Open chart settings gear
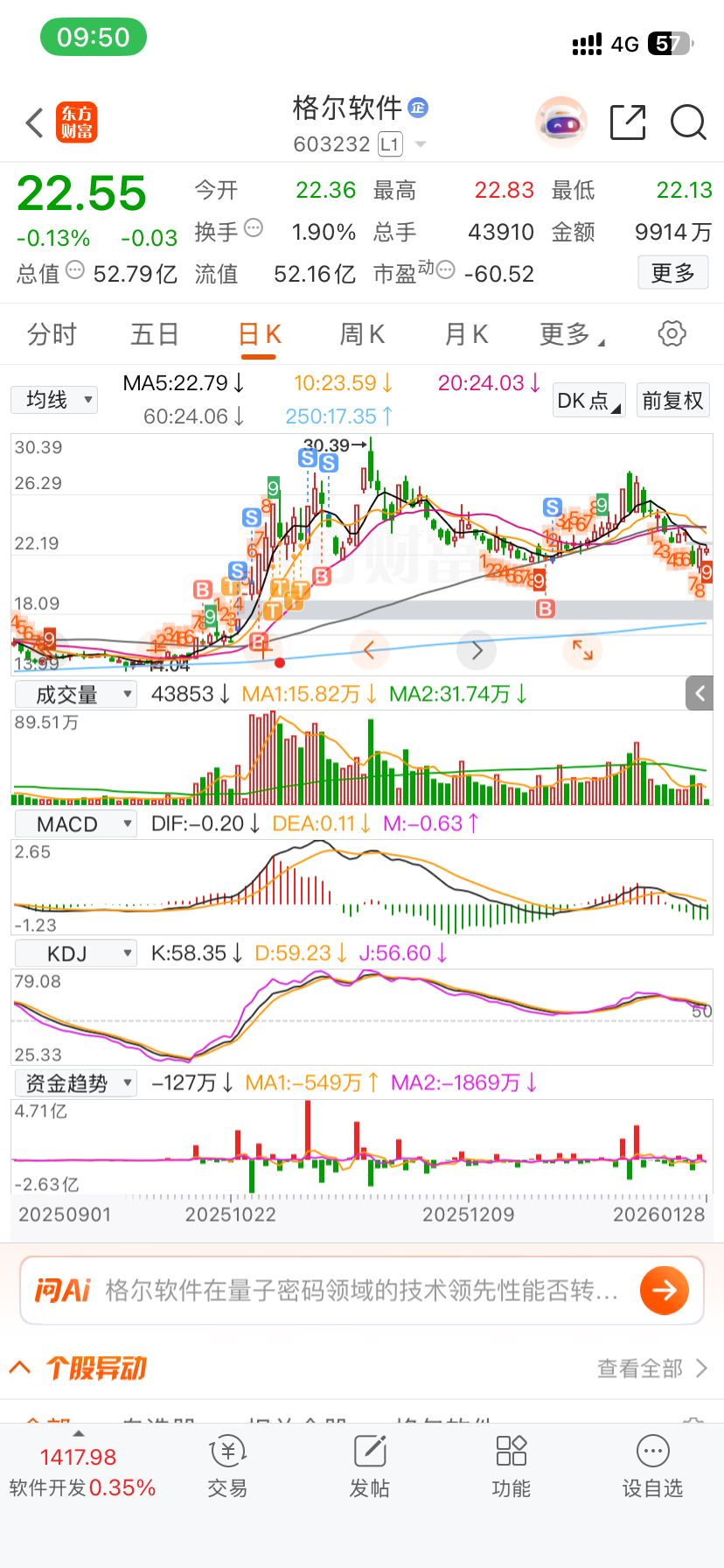 pyautogui.click(x=672, y=333)
